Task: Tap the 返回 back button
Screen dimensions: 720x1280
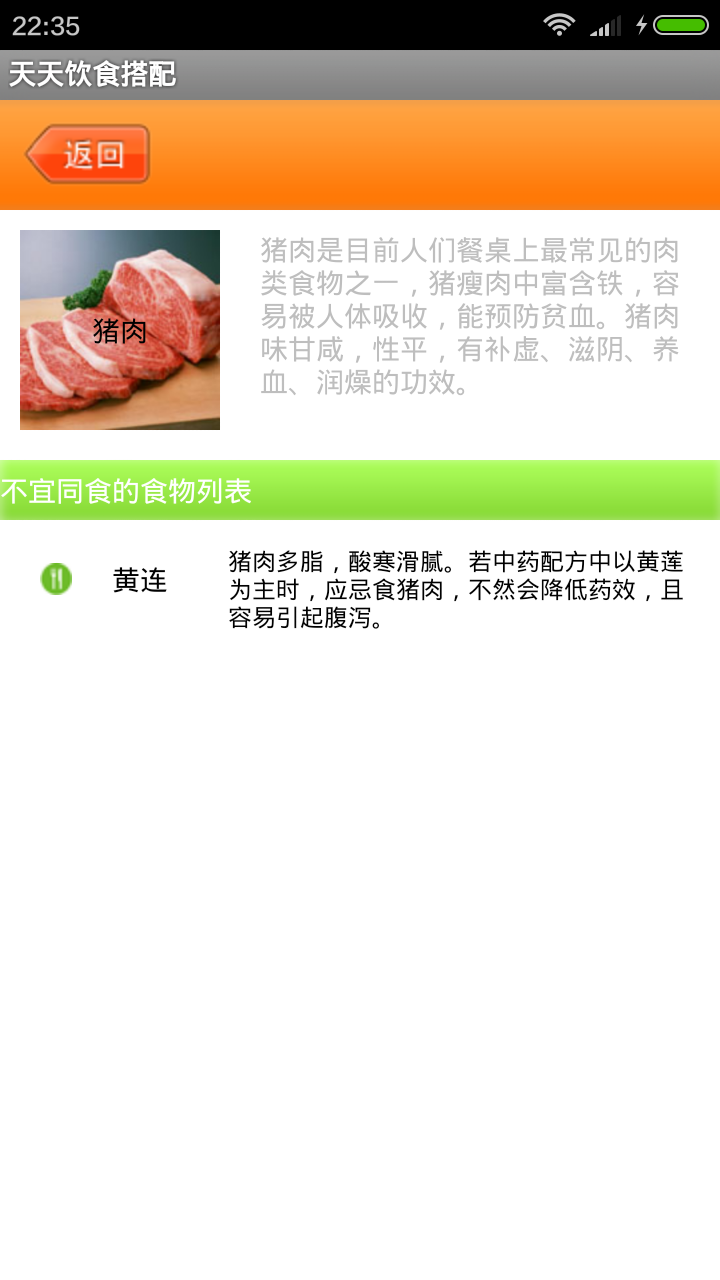Action: (x=88, y=155)
